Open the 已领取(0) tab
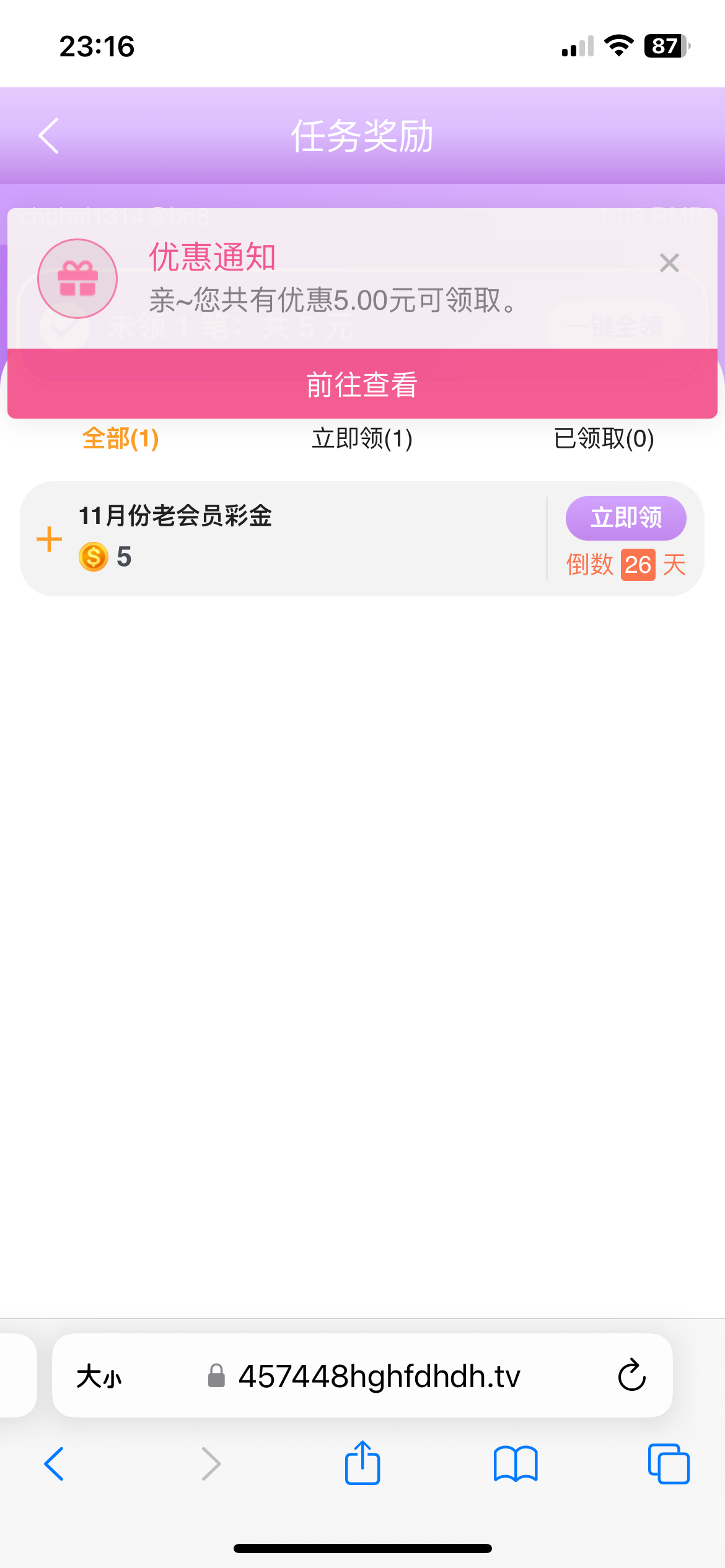The width and height of the screenshot is (725, 1568). click(604, 438)
